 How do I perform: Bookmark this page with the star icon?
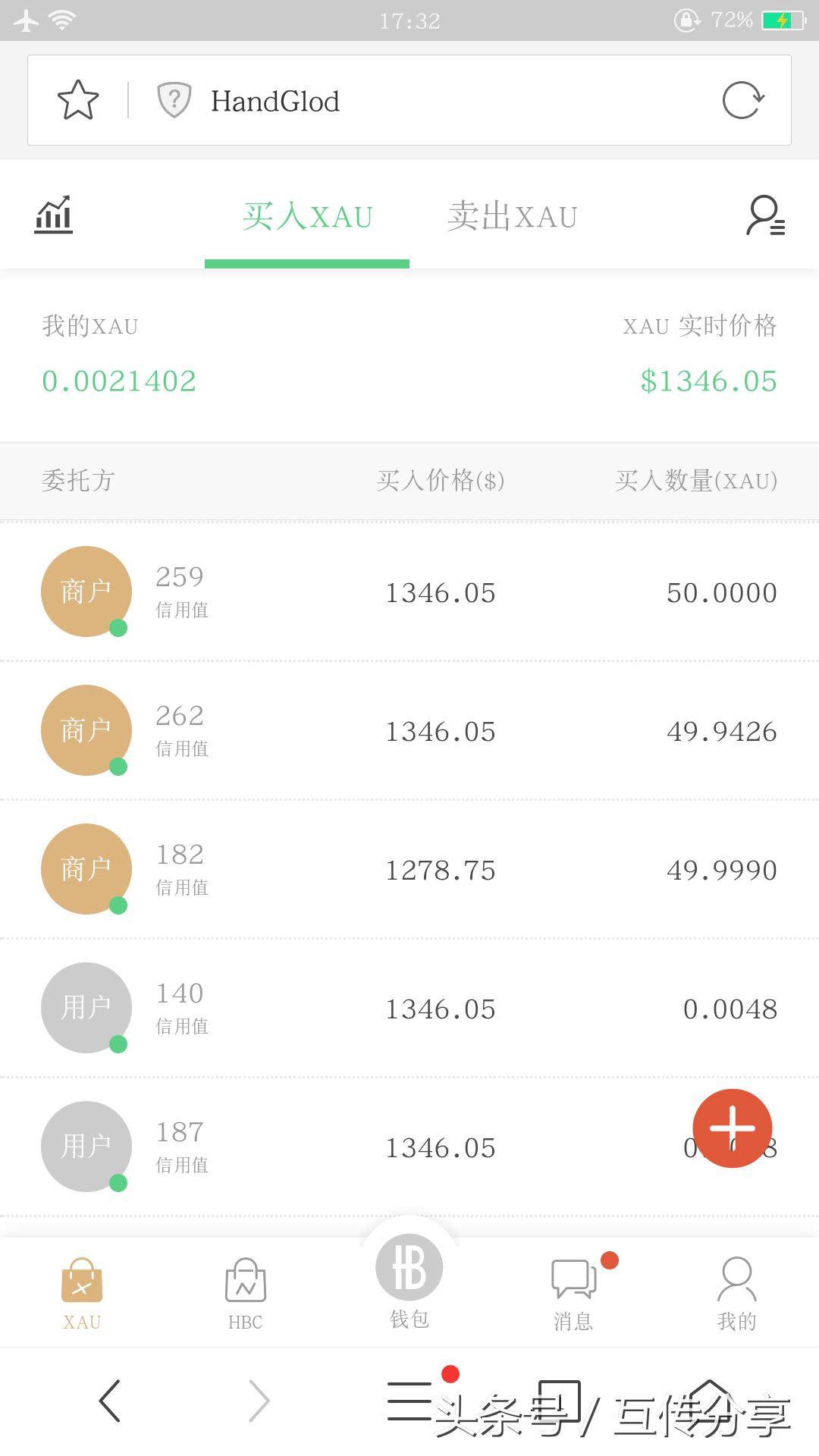coord(78,100)
